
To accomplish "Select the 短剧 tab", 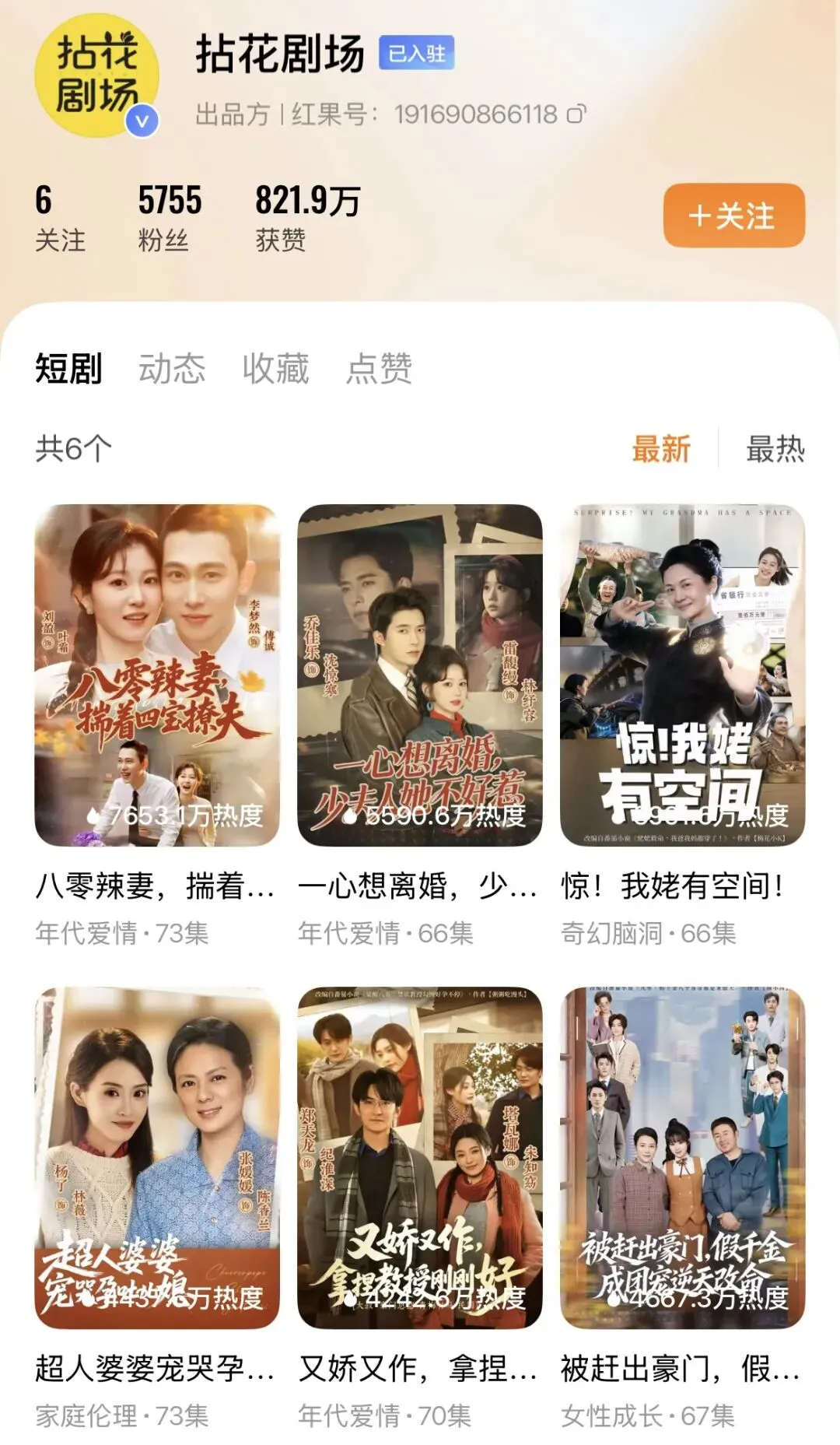I will tap(68, 368).
